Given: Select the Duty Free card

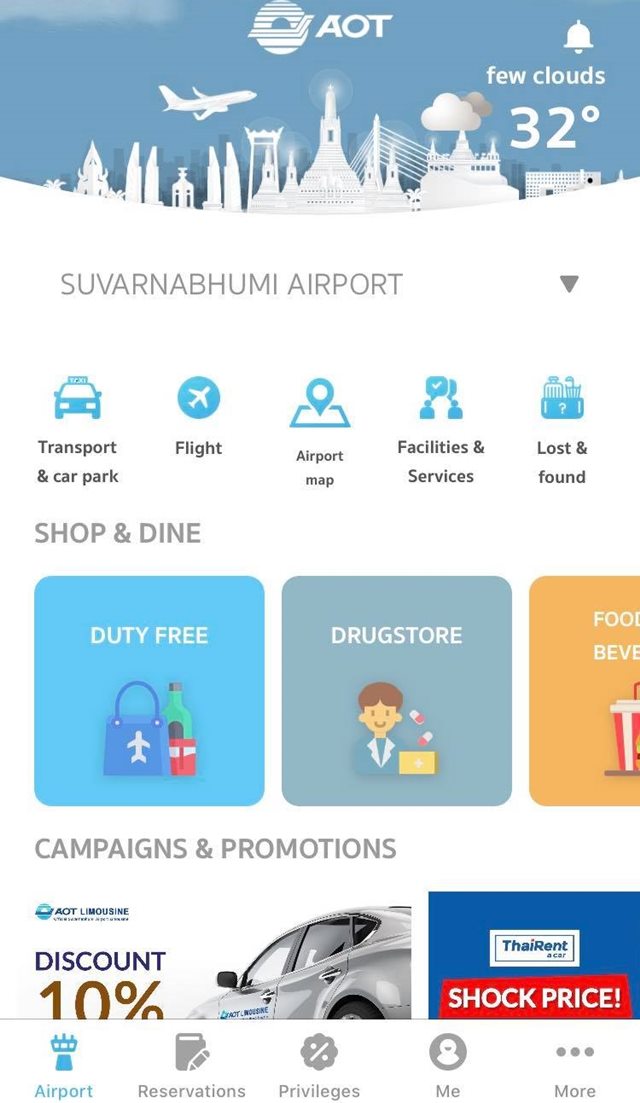Looking at the screenshot, I should (149, 690).
